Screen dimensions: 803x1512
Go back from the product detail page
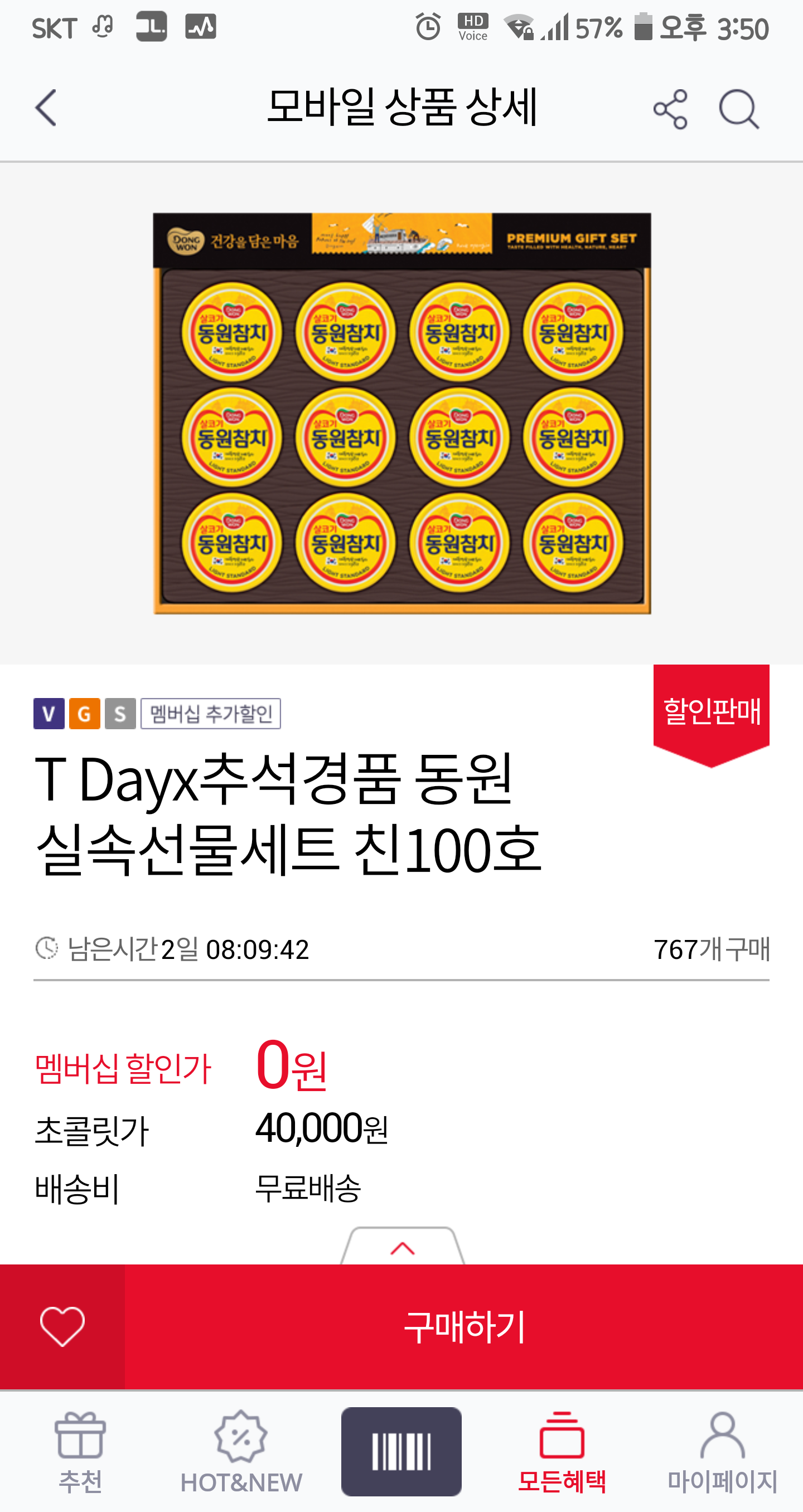tap(46, 108)
